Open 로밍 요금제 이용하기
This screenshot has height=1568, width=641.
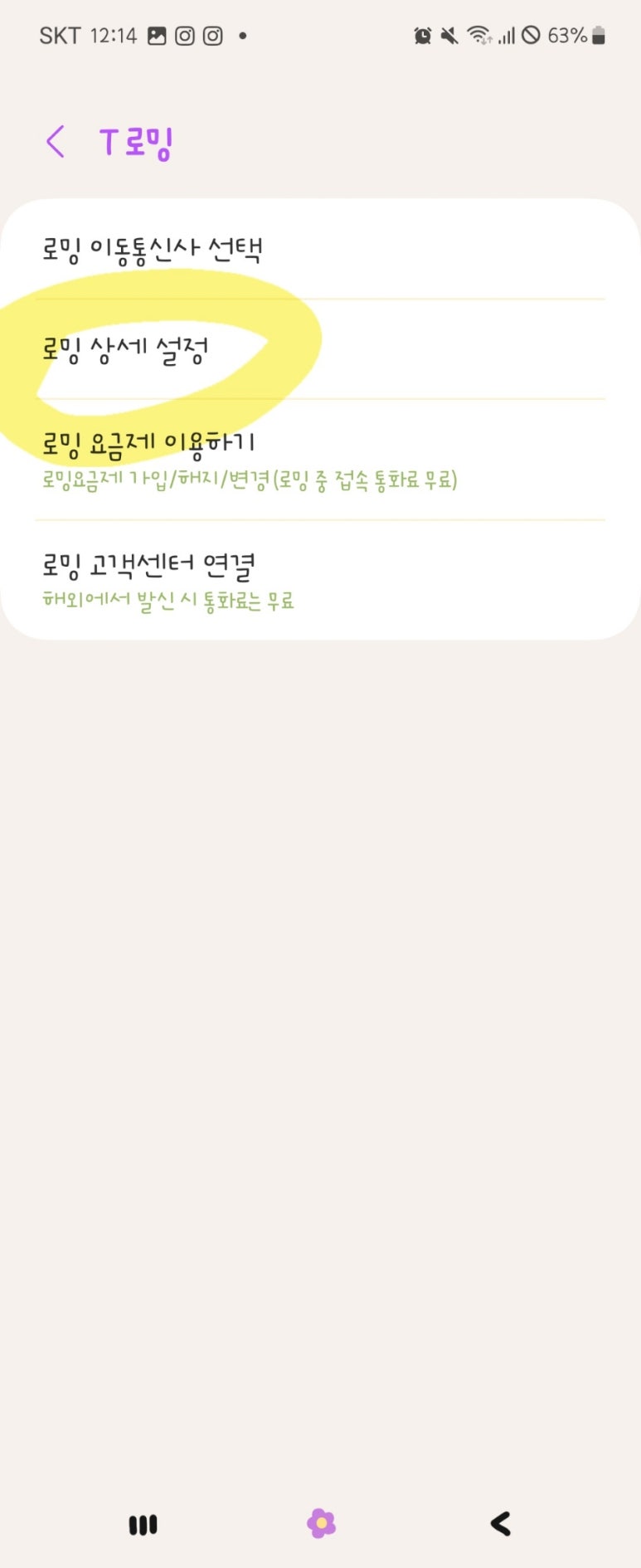coord(319,459)
